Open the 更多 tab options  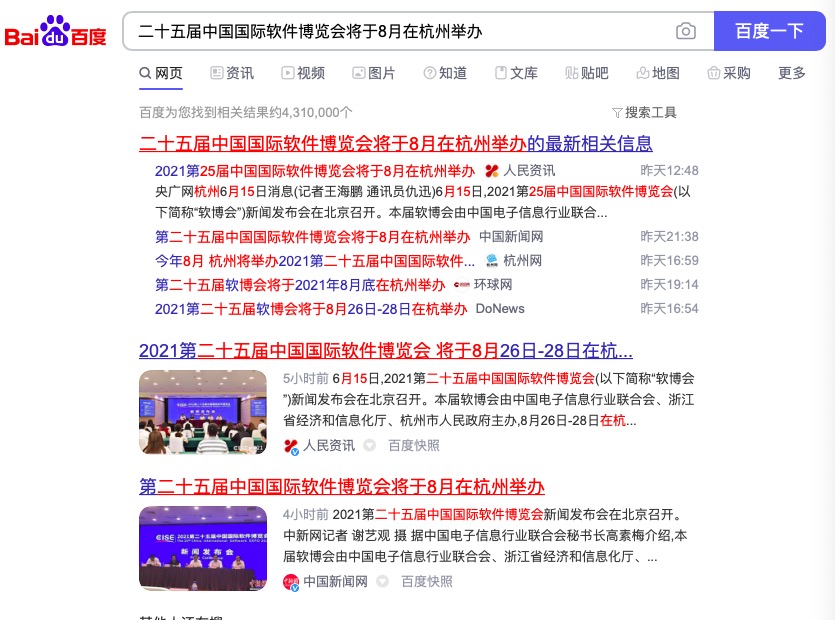[791, 73]
